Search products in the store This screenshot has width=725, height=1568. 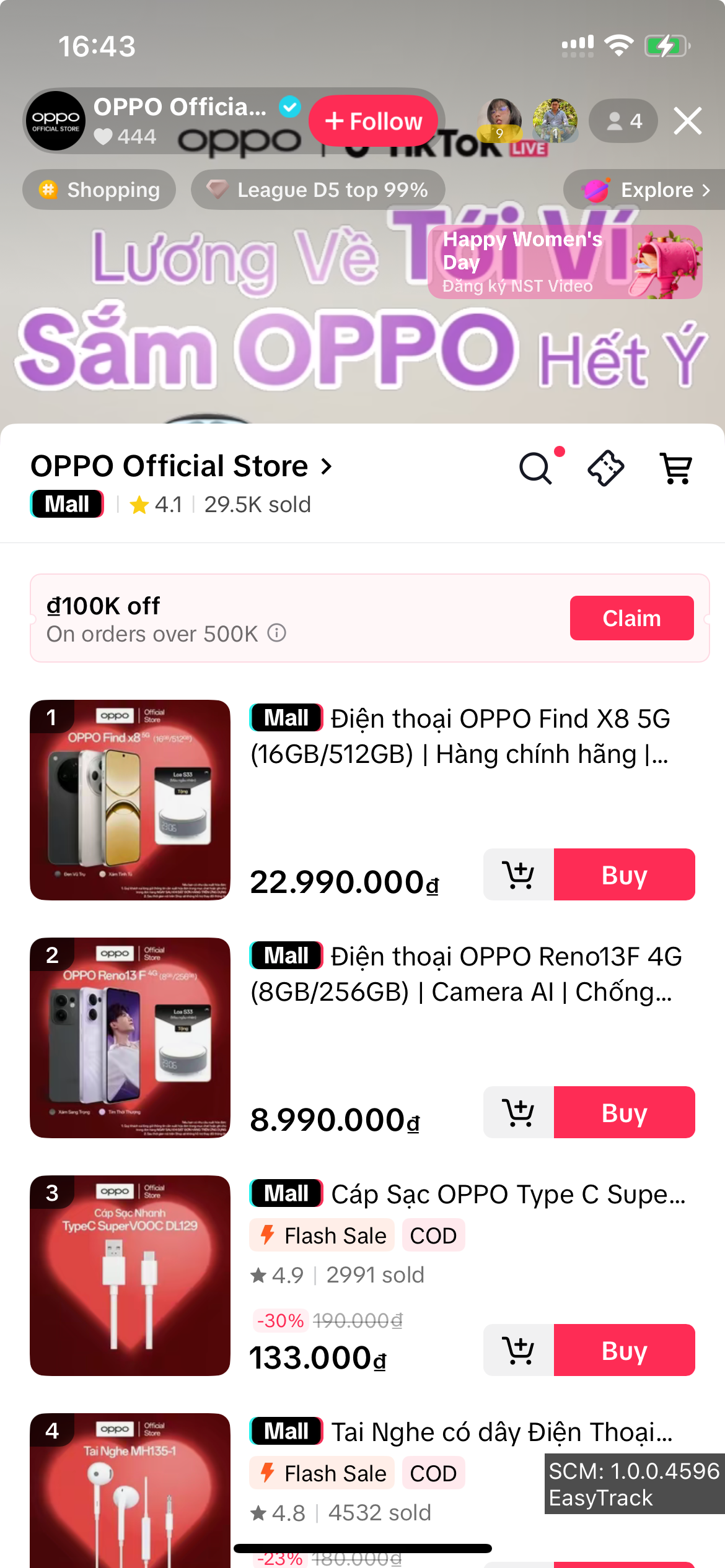tap(535, 468)
